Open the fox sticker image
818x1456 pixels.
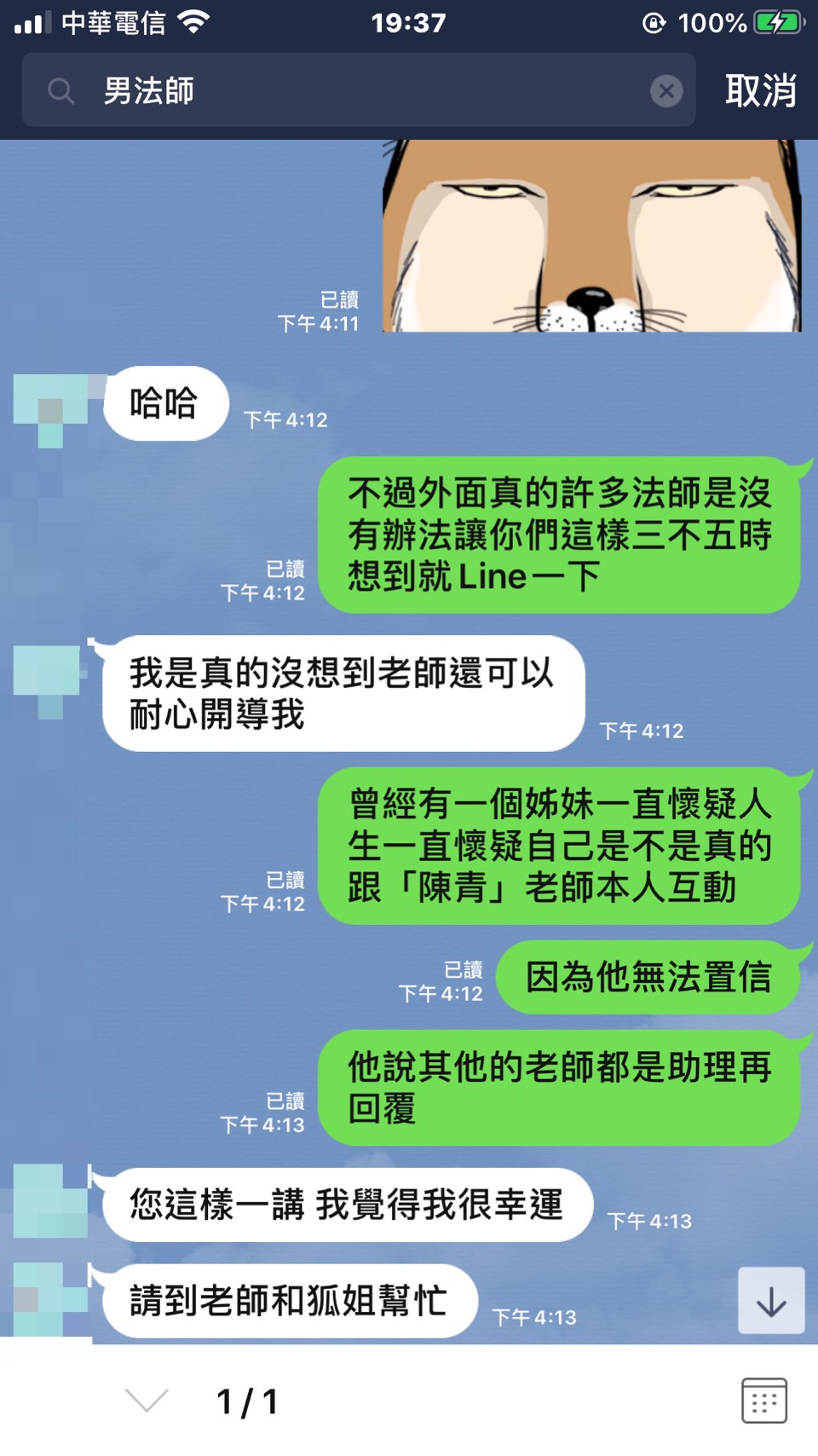(x=591, y=236)
